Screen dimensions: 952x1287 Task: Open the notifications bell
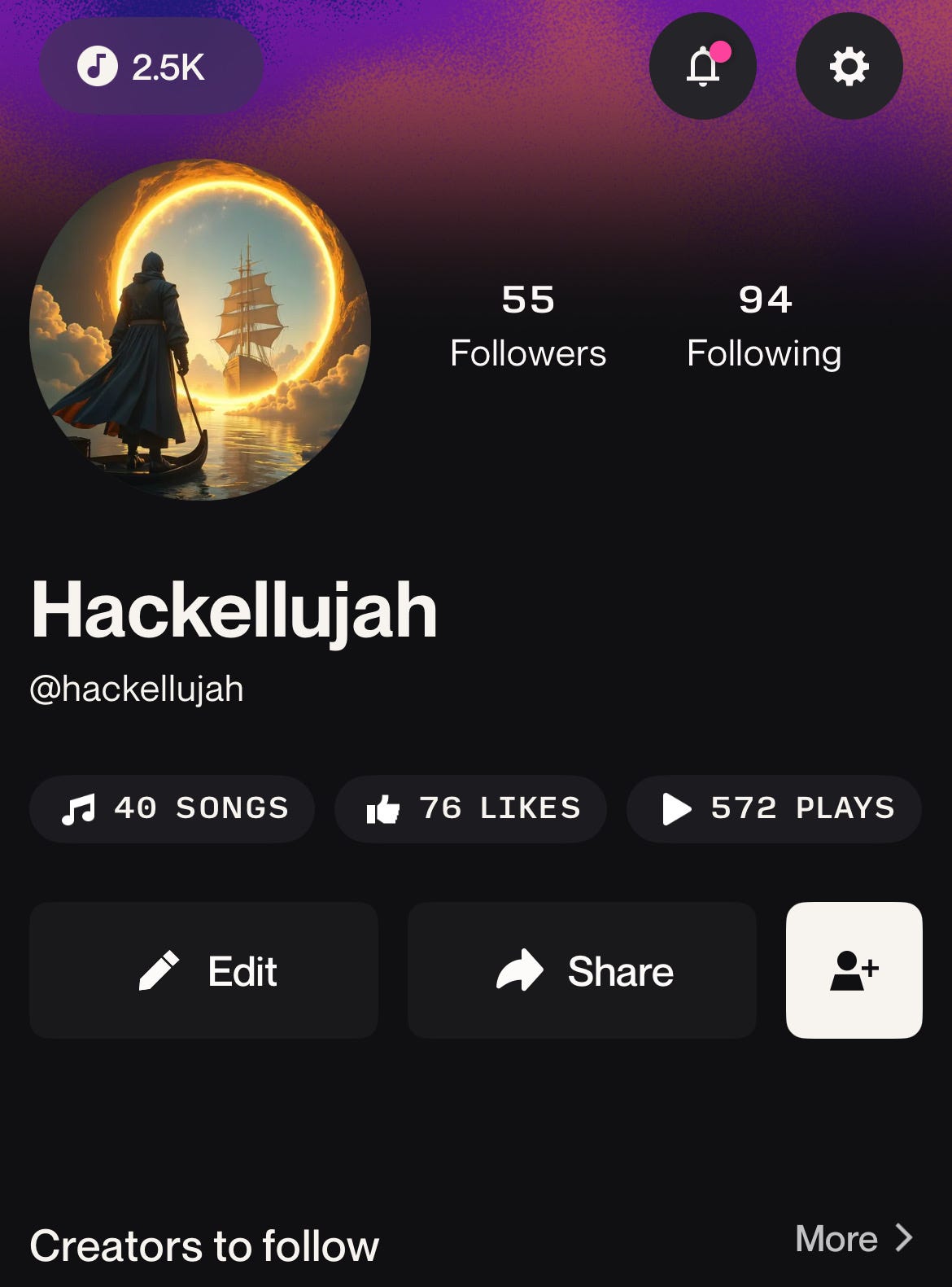pyautogui.click(x=702, y=66)
